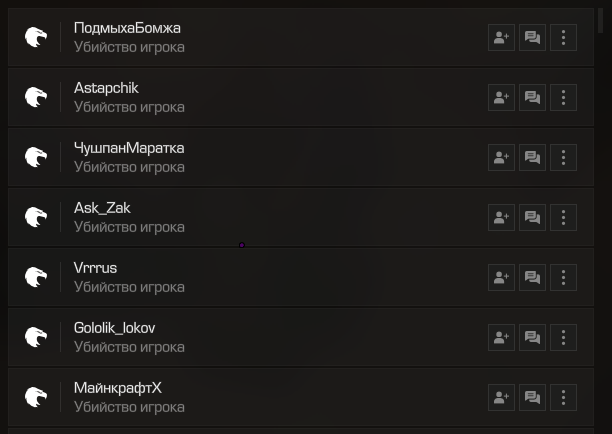This screenshot has width=612, height=434.
Task: Open more options for ПодмыхаБомжа
Action: click(563, 38)
